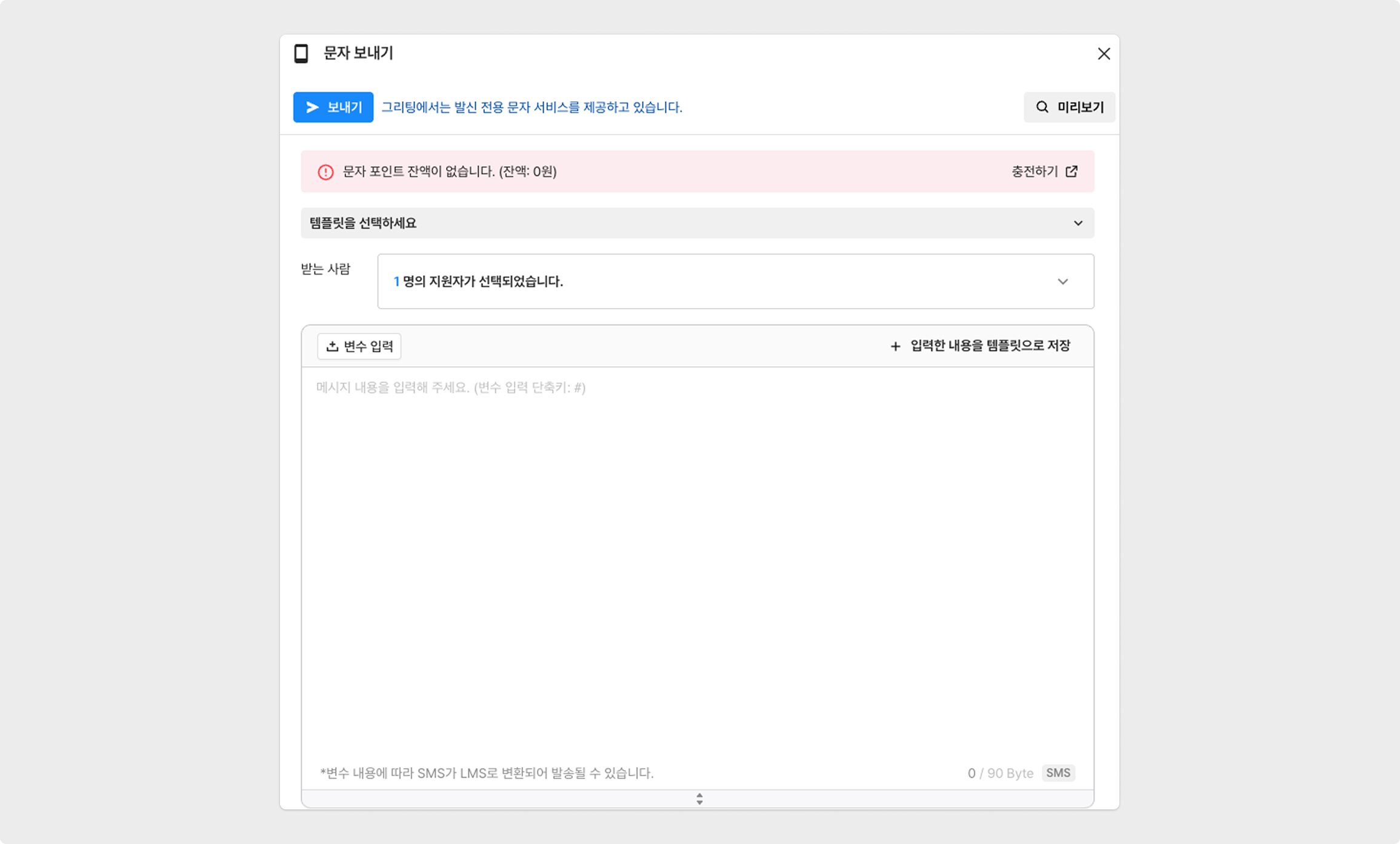1400x844 pixels.
Task: Save entered content as a template
Action: tap(980, 346)
